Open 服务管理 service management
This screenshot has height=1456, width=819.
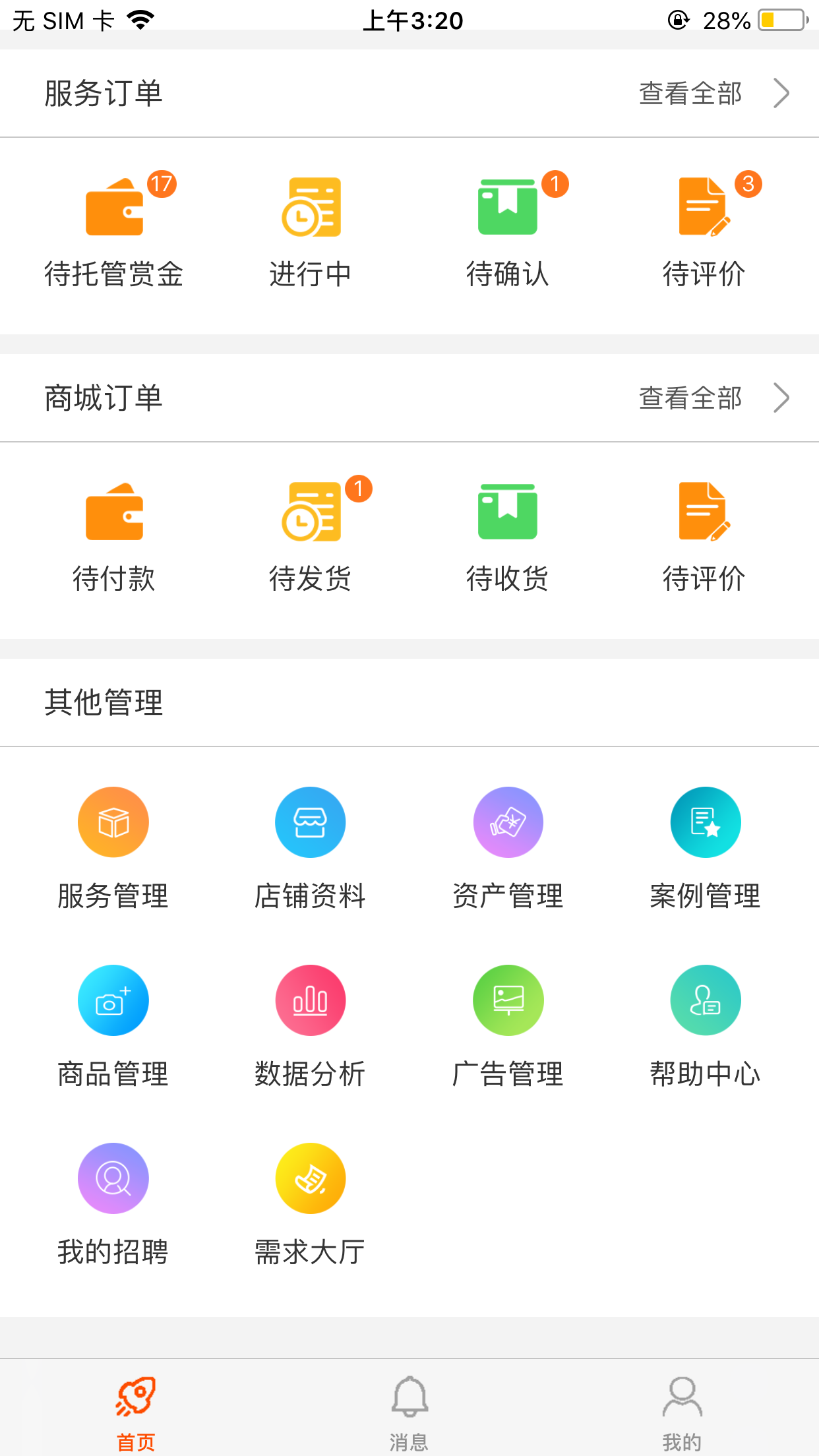click(x=113, y=851)
